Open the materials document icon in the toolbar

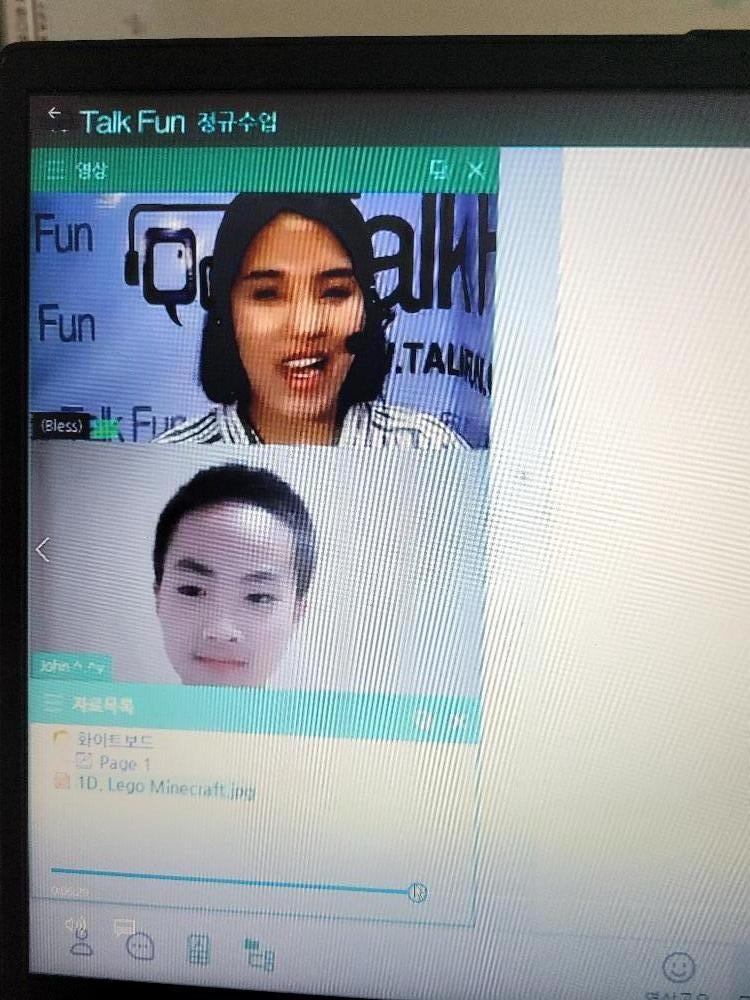199,949
